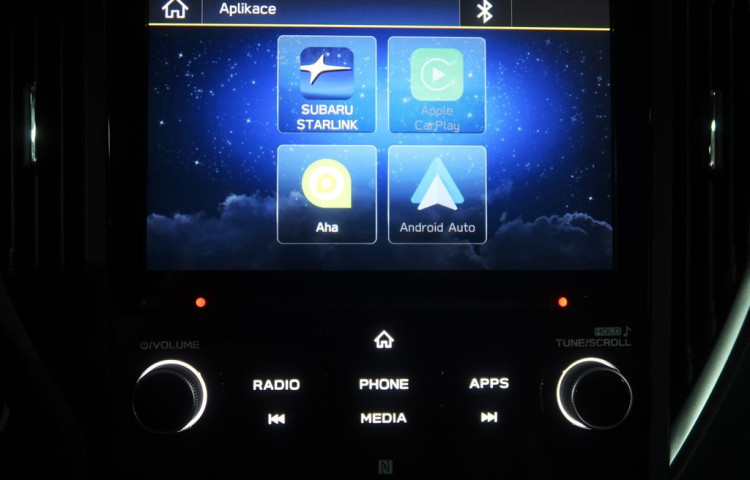Select the Apple CarPlay tile
The image size is (750, 480).
click(437, 85)
